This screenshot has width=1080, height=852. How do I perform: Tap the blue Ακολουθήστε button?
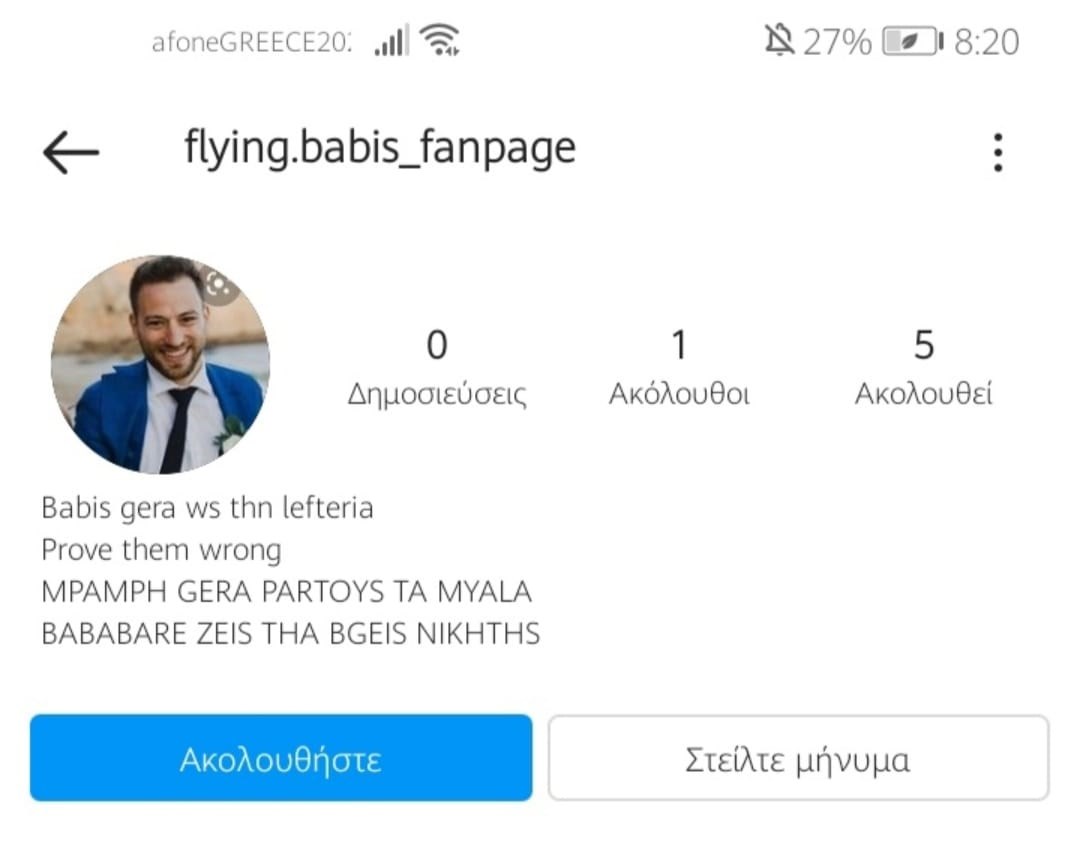281,758
